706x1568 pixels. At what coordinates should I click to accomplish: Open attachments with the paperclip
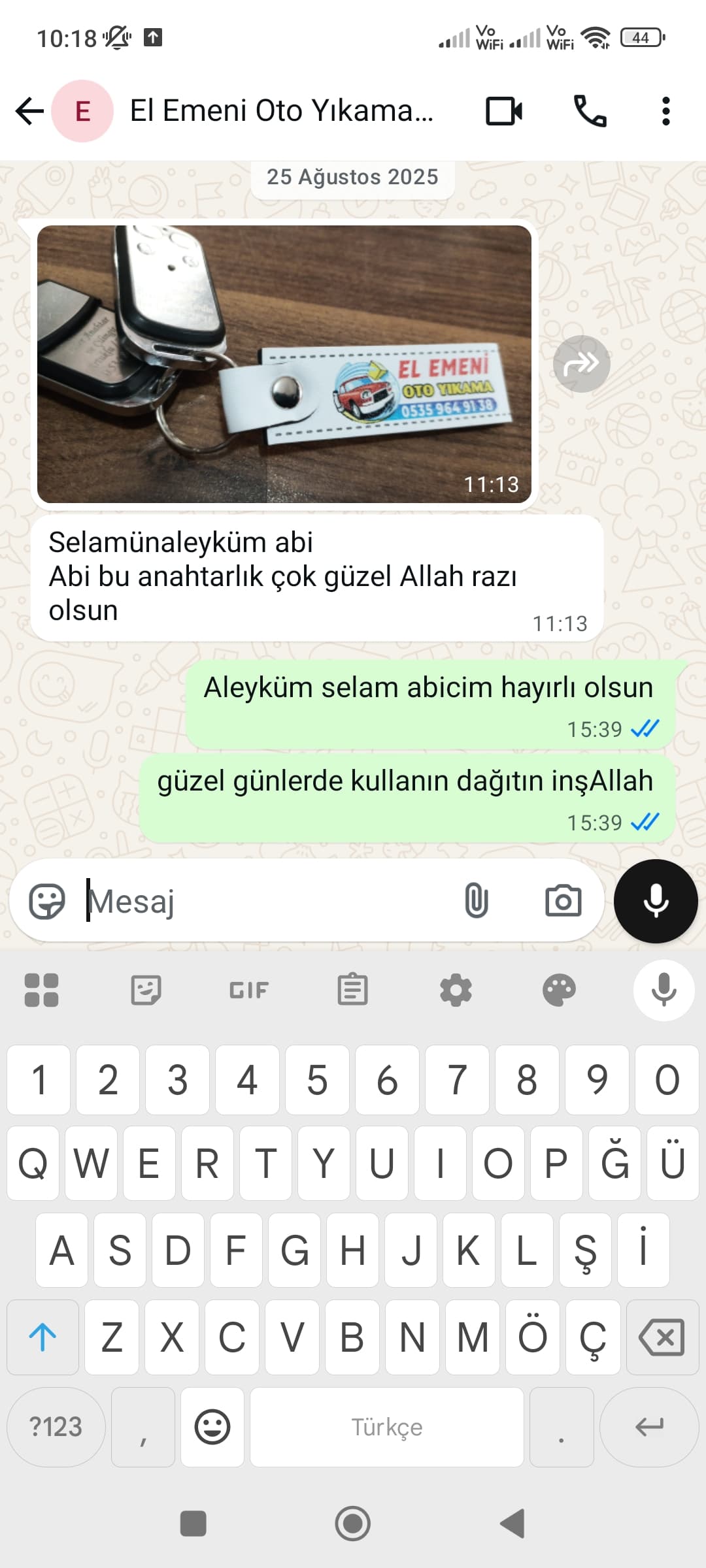(476, 900)
